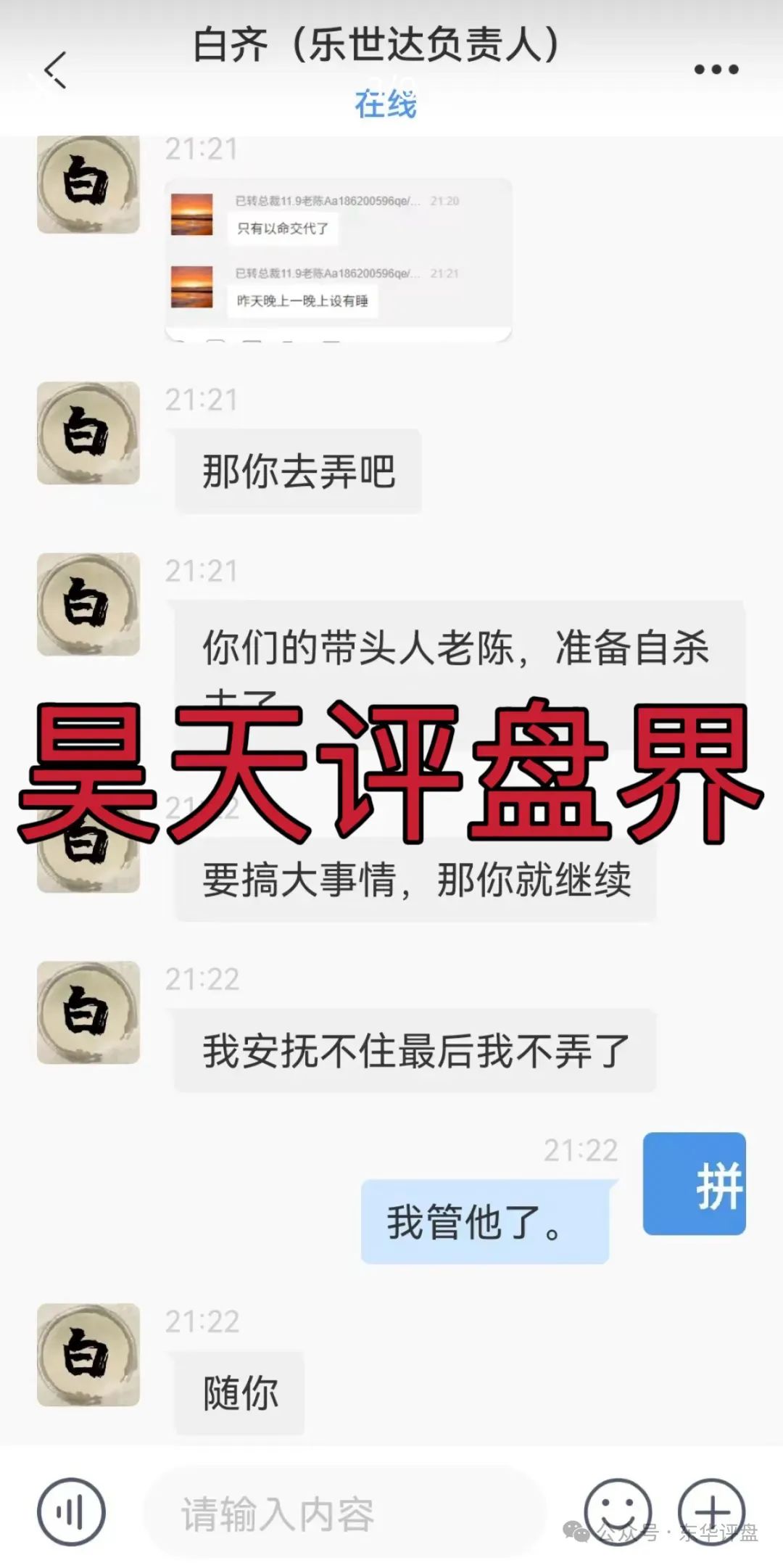Tap the sunset thumbnail in forwarded message

tap(190, 210)
